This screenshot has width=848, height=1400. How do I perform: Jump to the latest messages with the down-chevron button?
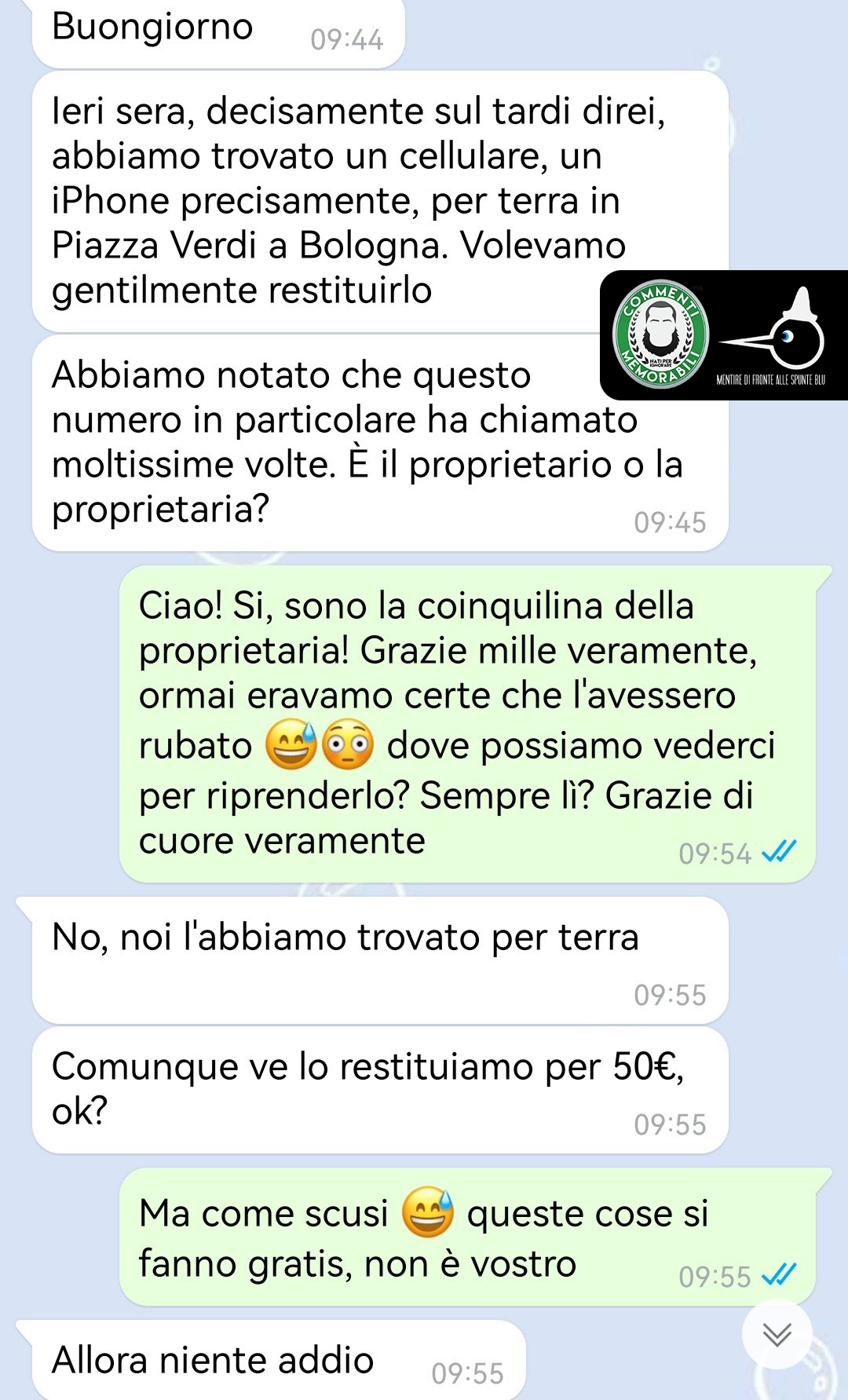(x=777, y=1334)
